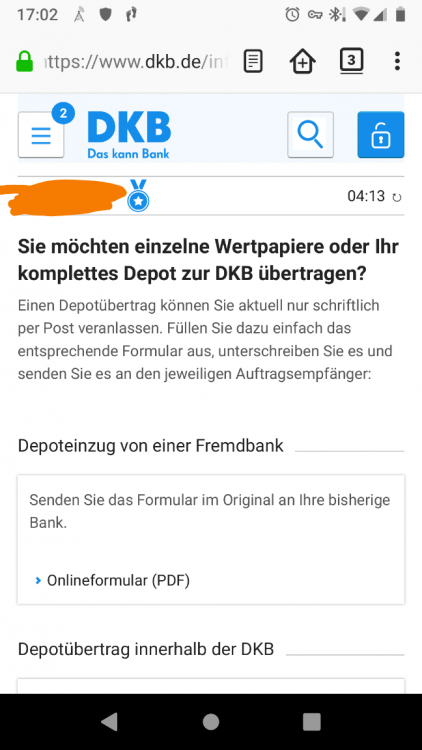The height and width of the screenshot is (750, 422).
Task: Open the browser overflow menu
Action: 397,61
